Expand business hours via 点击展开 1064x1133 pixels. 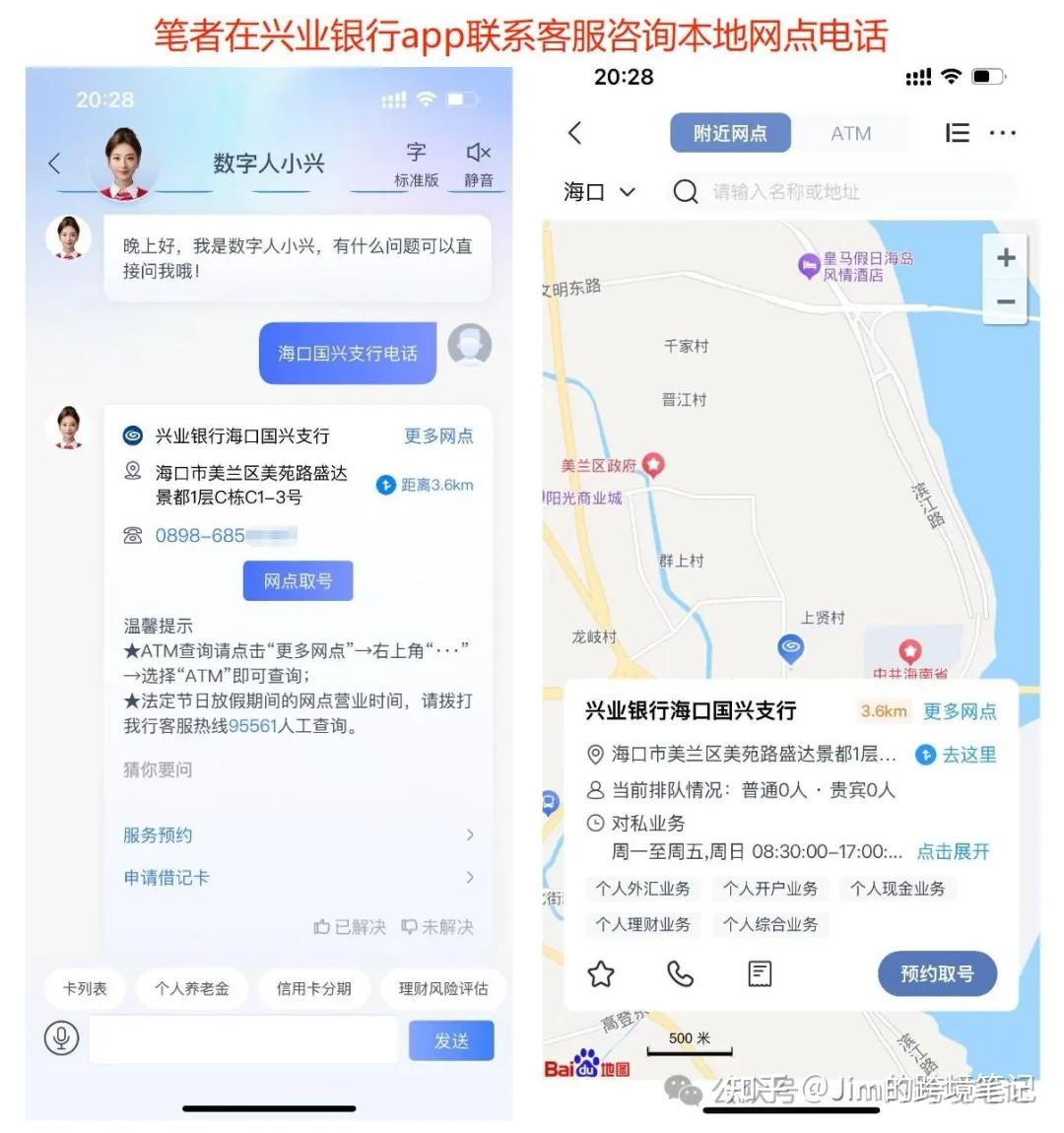(951, 852)
